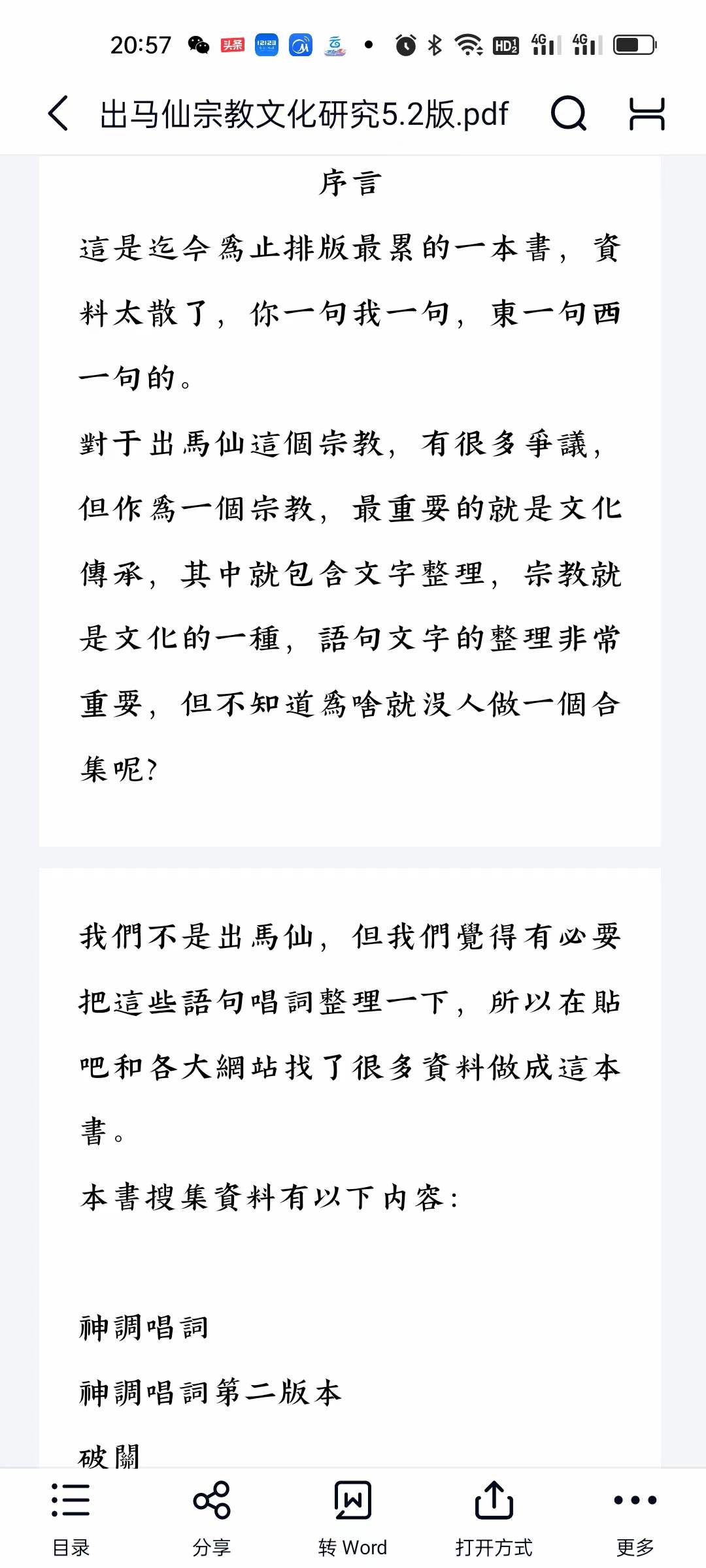Tap the Wi-Fi icon in the status bar

pos(469,44)
